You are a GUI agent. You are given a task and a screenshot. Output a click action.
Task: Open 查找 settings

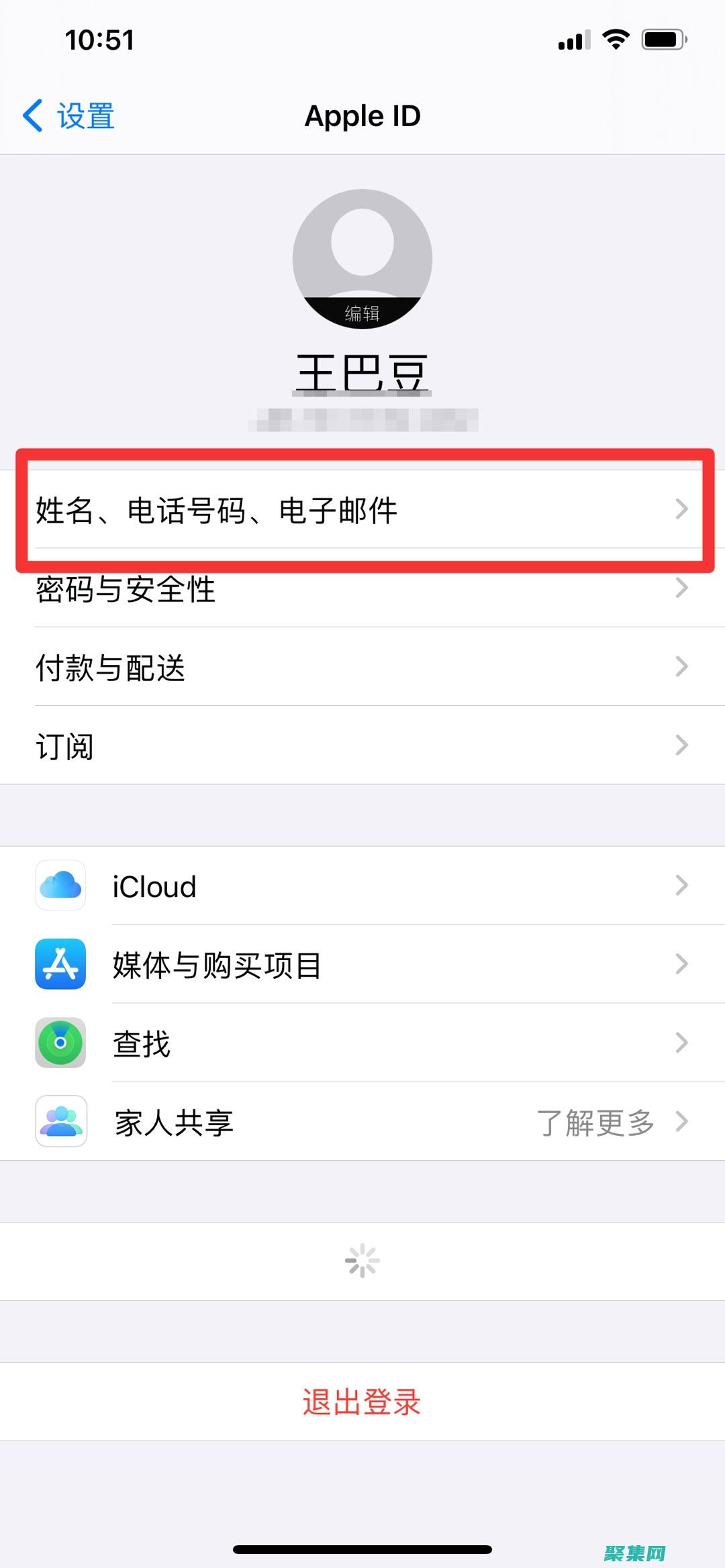tap(362, 1043)
